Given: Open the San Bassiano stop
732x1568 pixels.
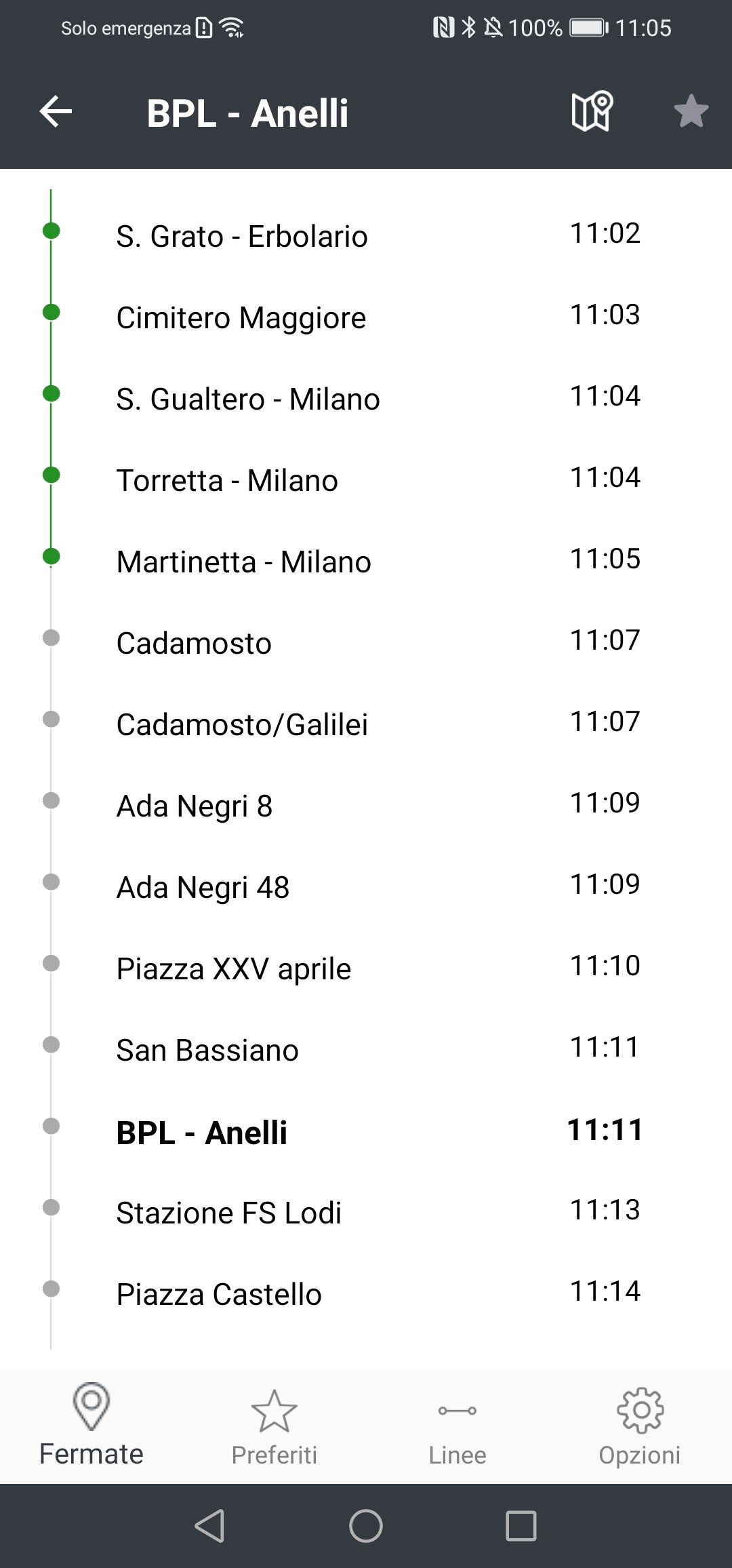Looking at the screenshot, I should [207, 1051].
